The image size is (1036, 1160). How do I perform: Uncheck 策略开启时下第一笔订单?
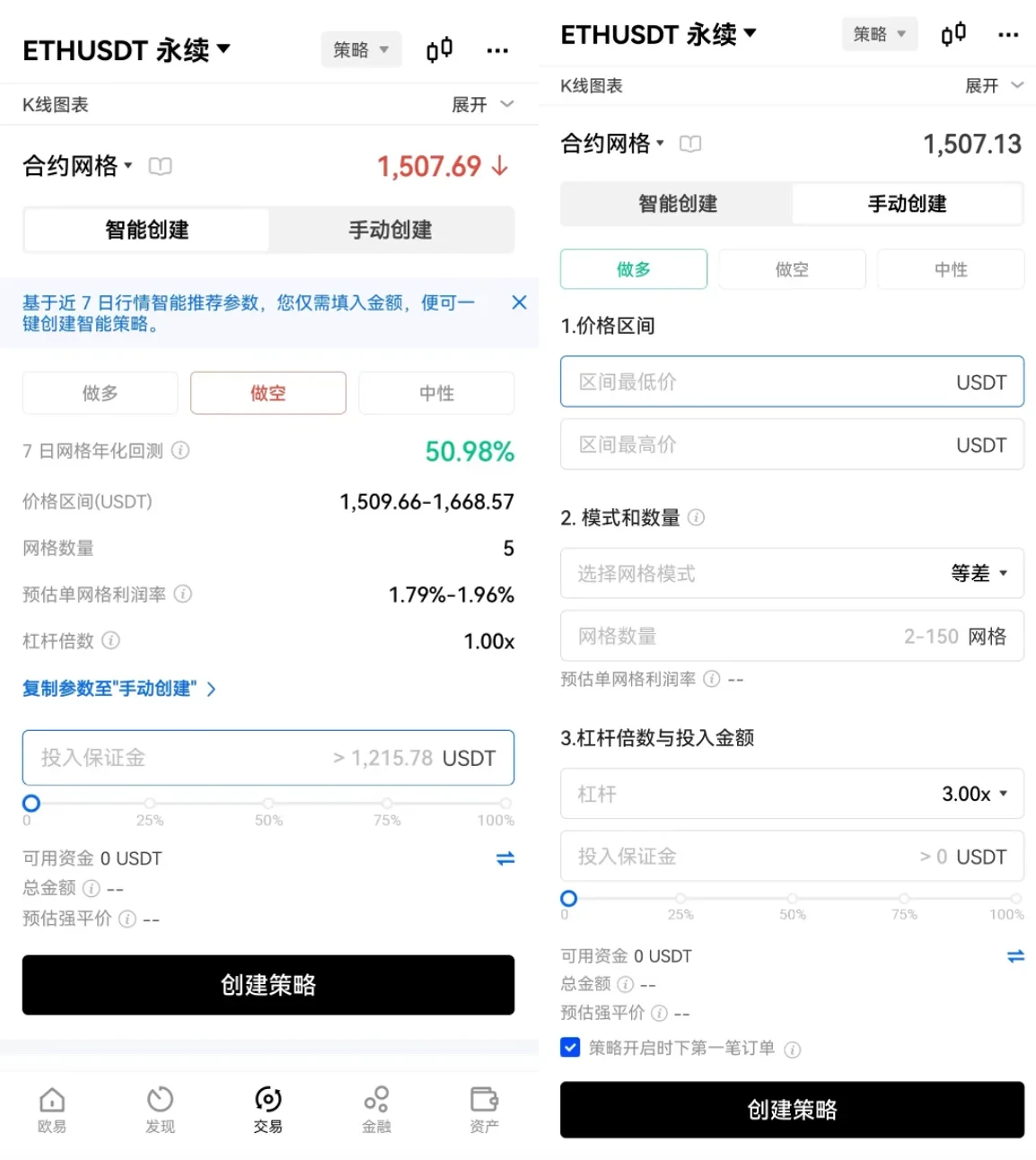pyautogui.click(x=570, y=1048)
